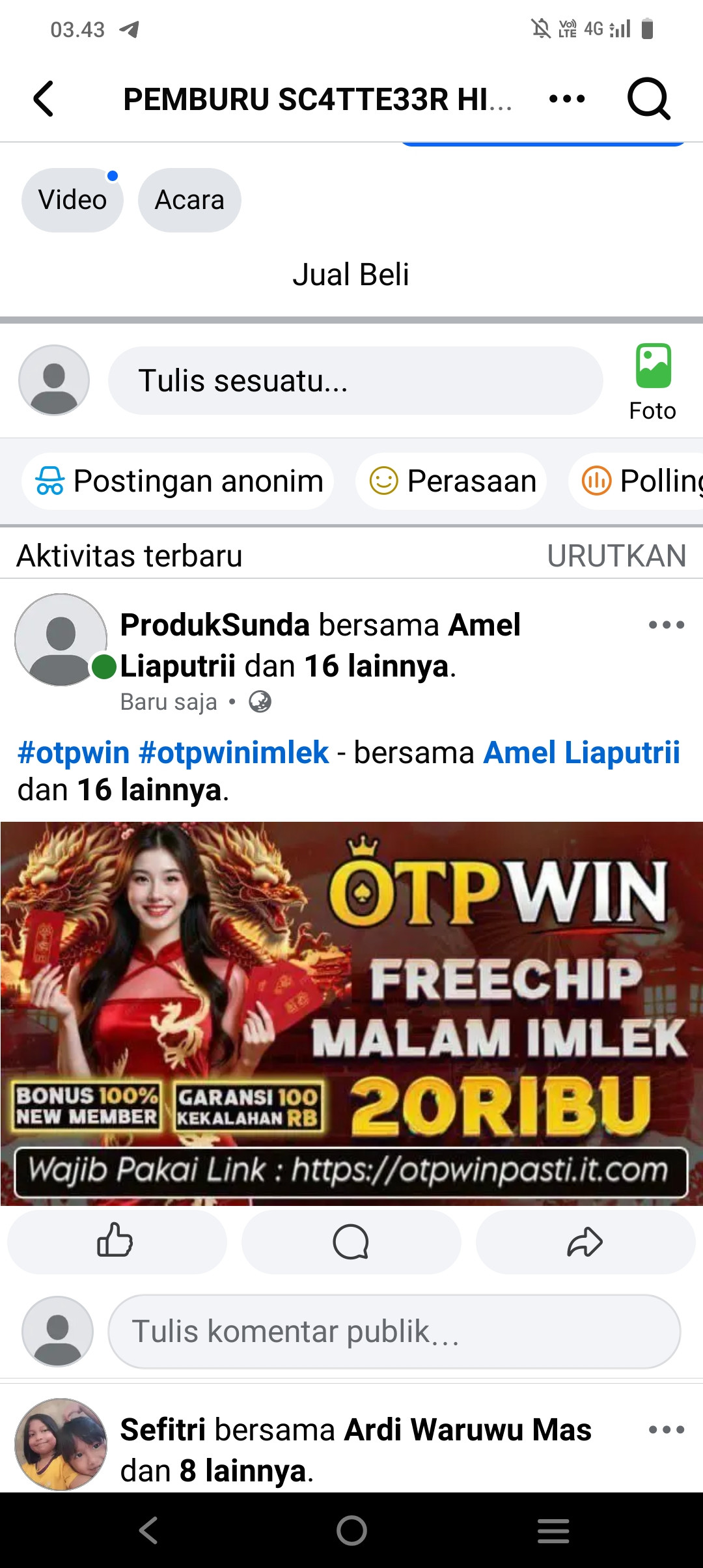Choose Postingan anonim option

click(x=178, y=481)
